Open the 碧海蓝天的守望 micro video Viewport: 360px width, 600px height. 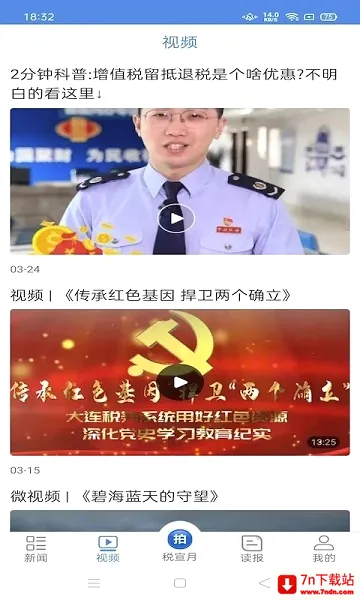(x=114, y=496)
